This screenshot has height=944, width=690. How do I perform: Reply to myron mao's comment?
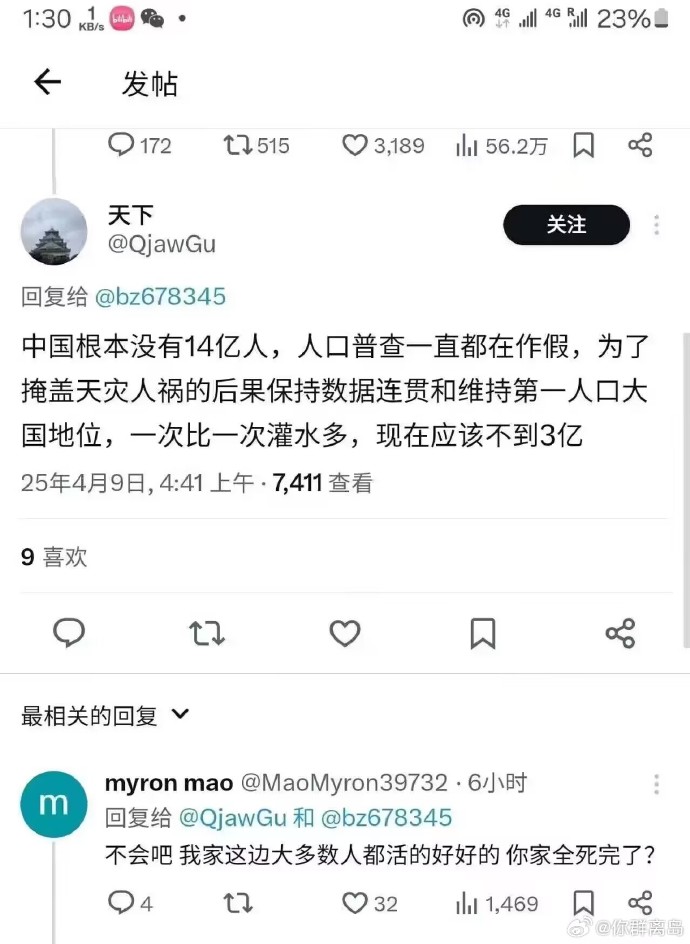pyautogui.click(x=121, y=903)
